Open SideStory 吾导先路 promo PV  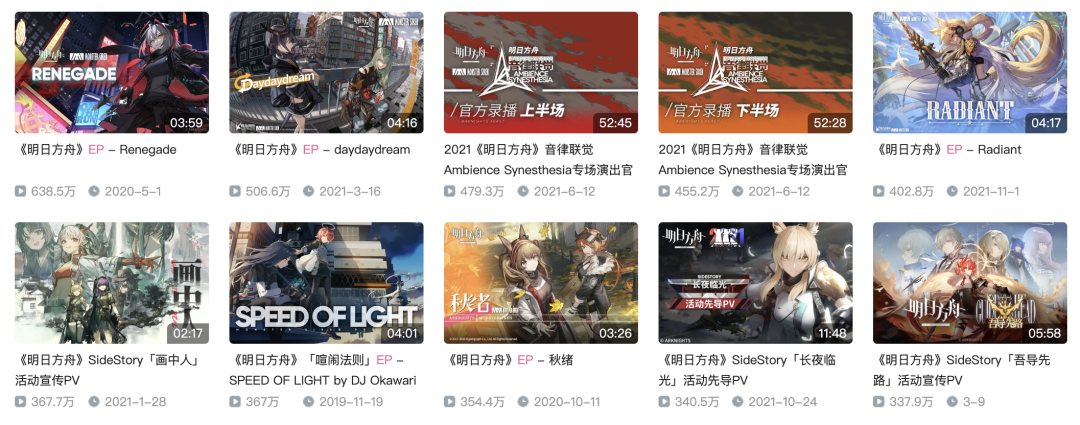click(x=970, y=283)
